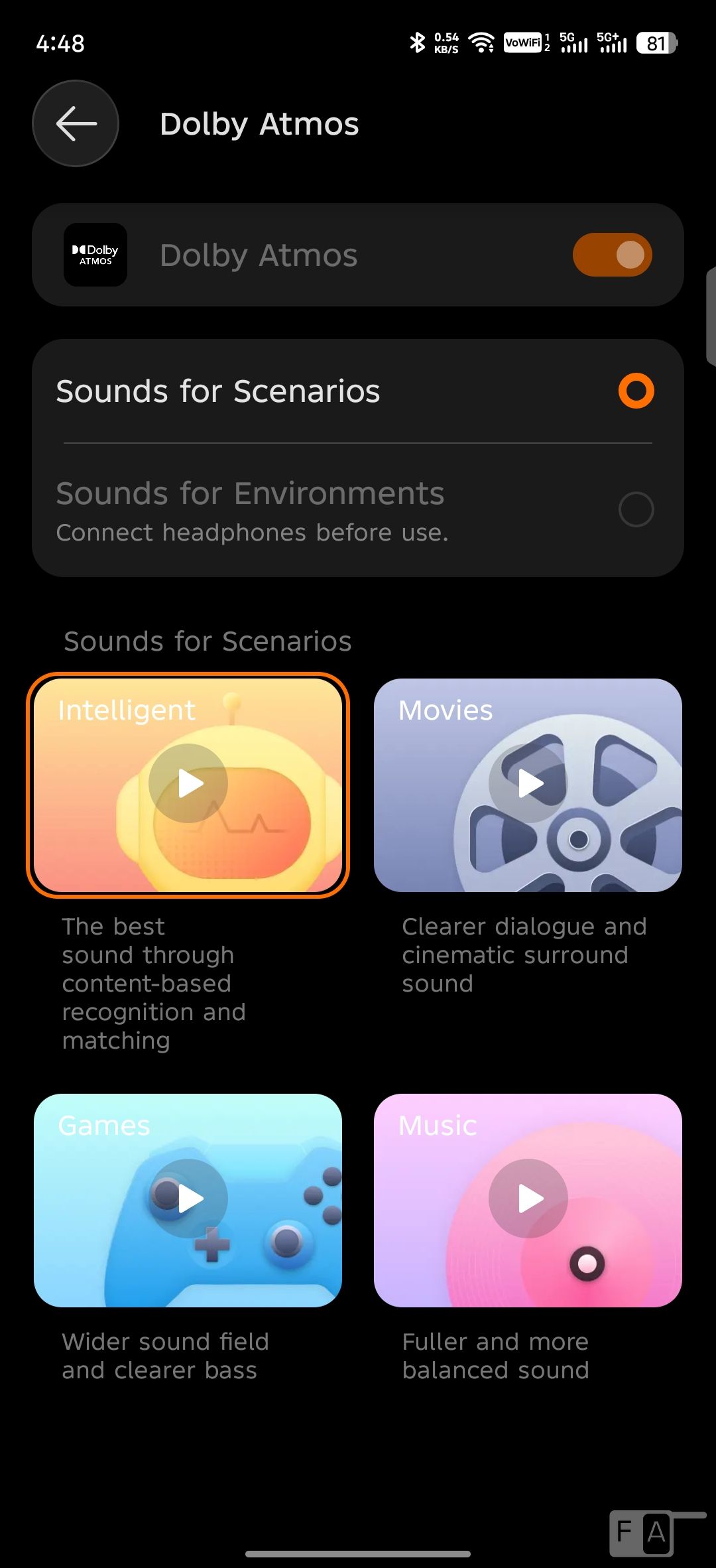The height and width of the screenshot is (1568, 716).
Task: Select Sounds for Environments option
Action: [x=636, y=509]
